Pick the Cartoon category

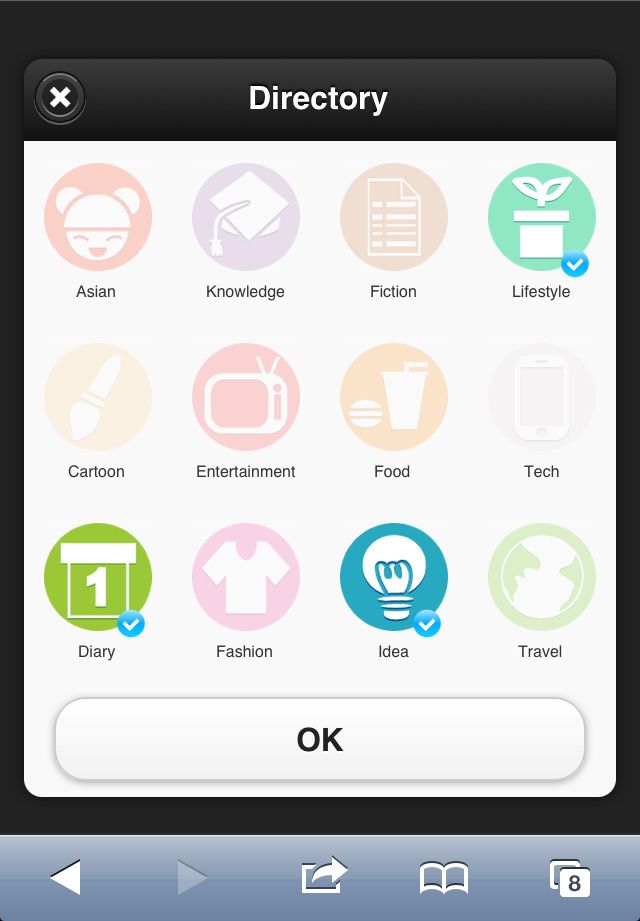97,398
